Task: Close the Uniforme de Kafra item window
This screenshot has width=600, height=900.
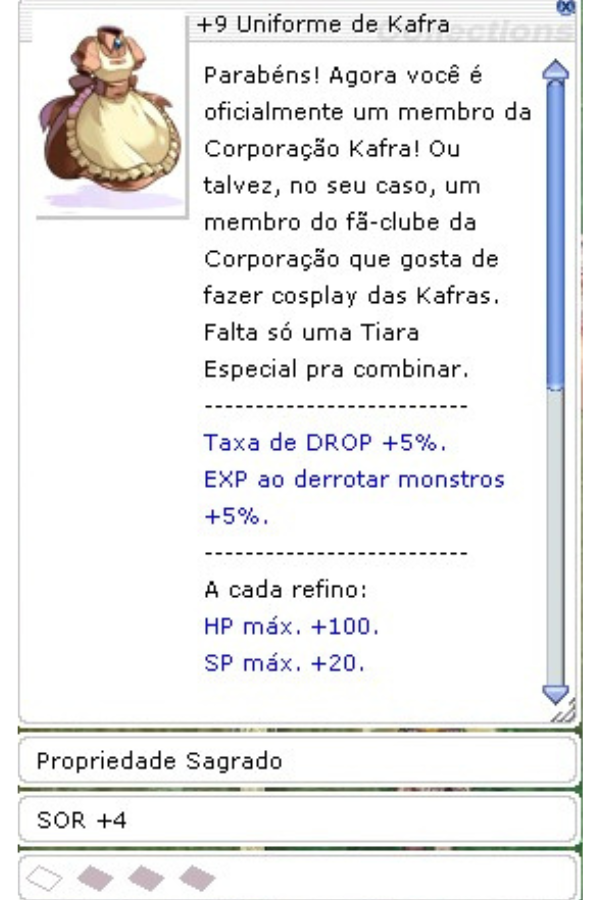Action: 592,7
